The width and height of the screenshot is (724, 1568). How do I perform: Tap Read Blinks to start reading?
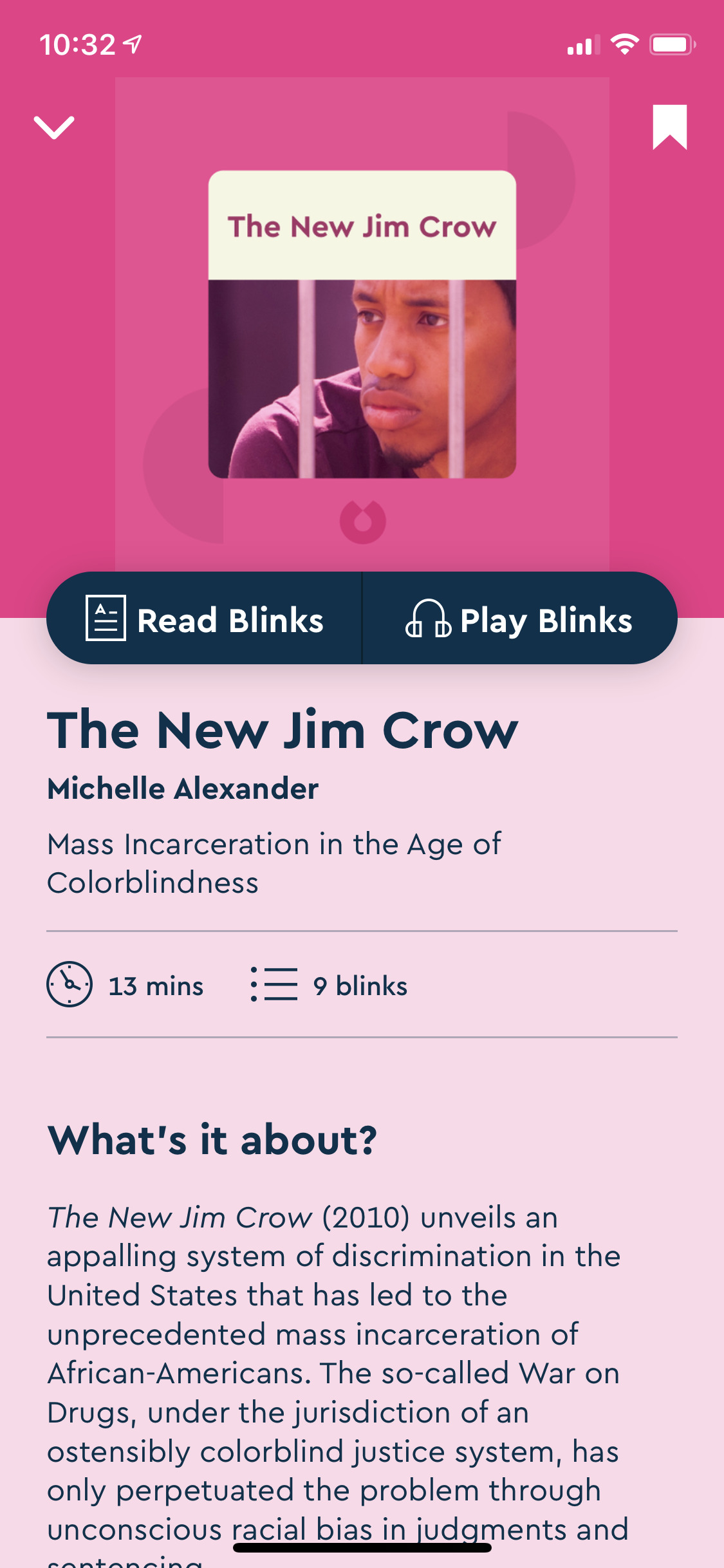(205, 619)
